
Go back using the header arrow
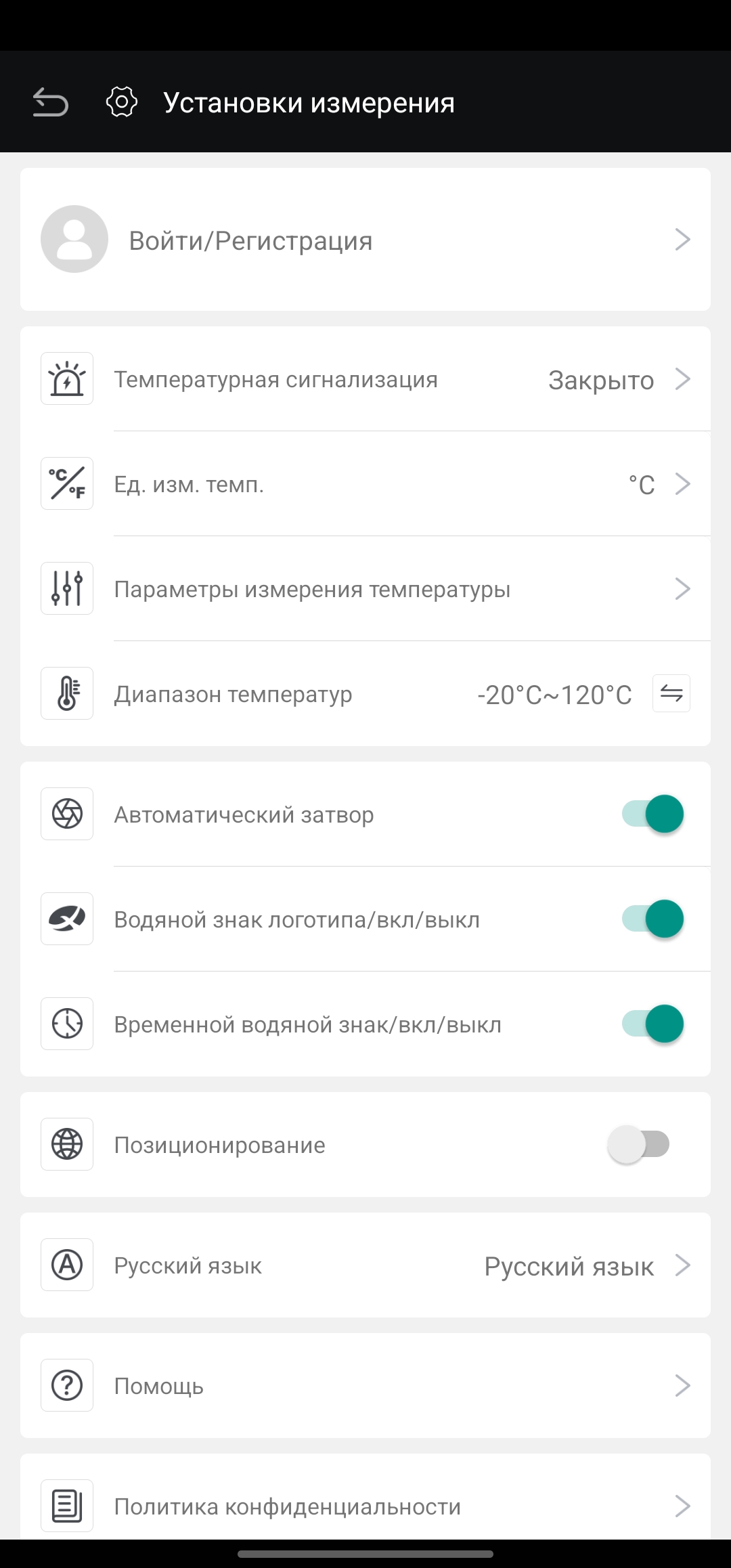pyautogui.click(x=51, y=102)
